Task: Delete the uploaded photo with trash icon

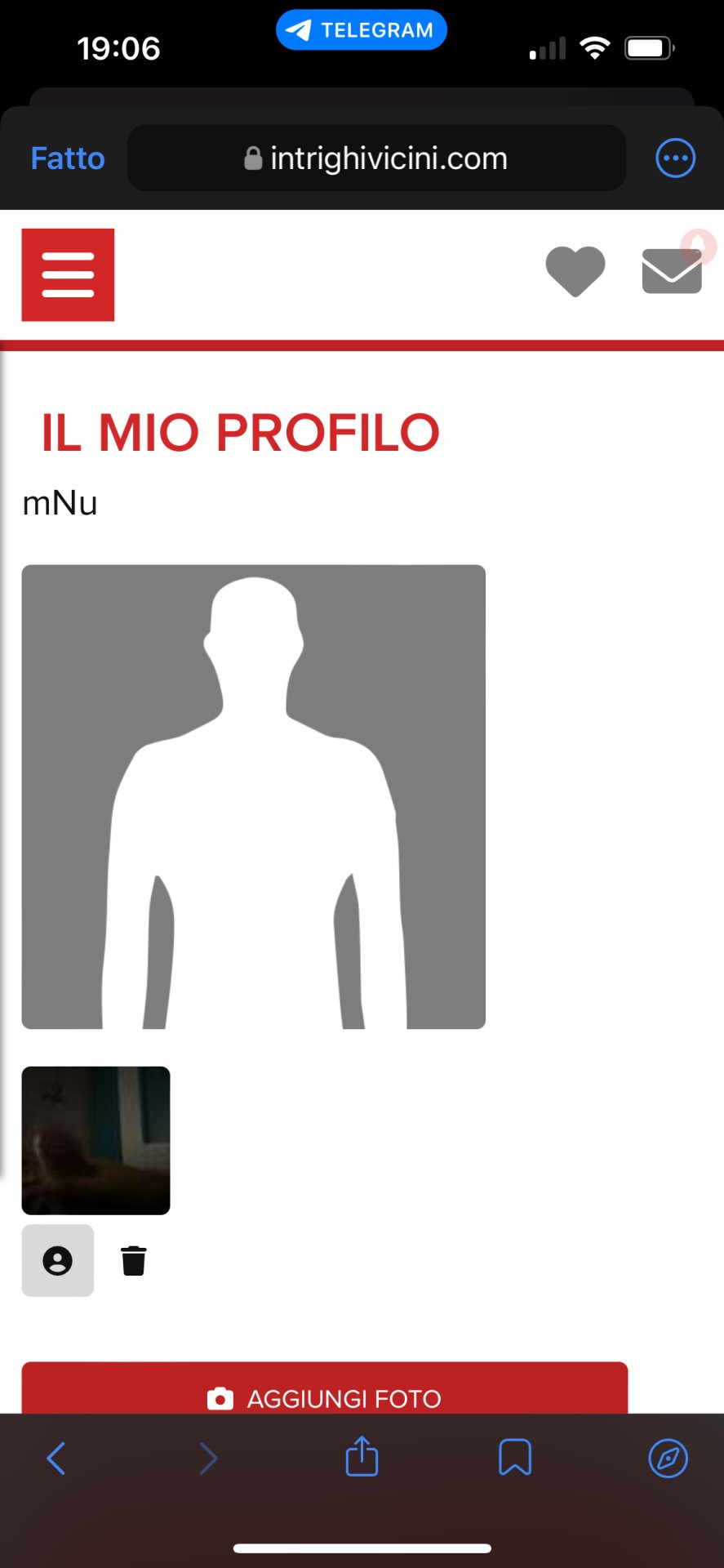Action: click(x=134, y=1260)
